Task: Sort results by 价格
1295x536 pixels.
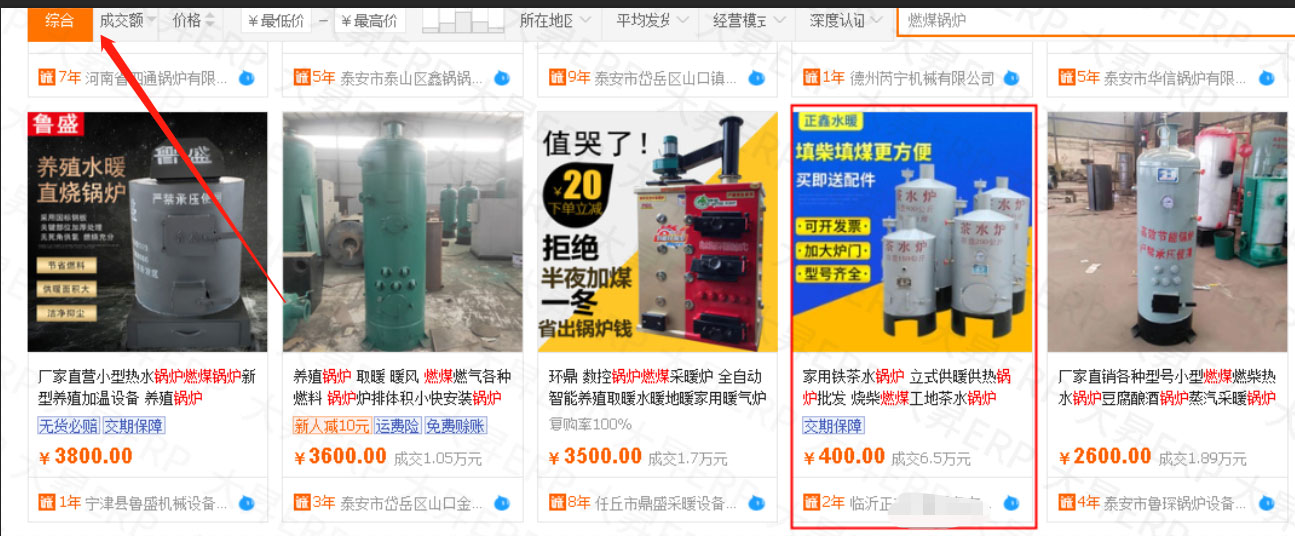Action: point(193,20)
